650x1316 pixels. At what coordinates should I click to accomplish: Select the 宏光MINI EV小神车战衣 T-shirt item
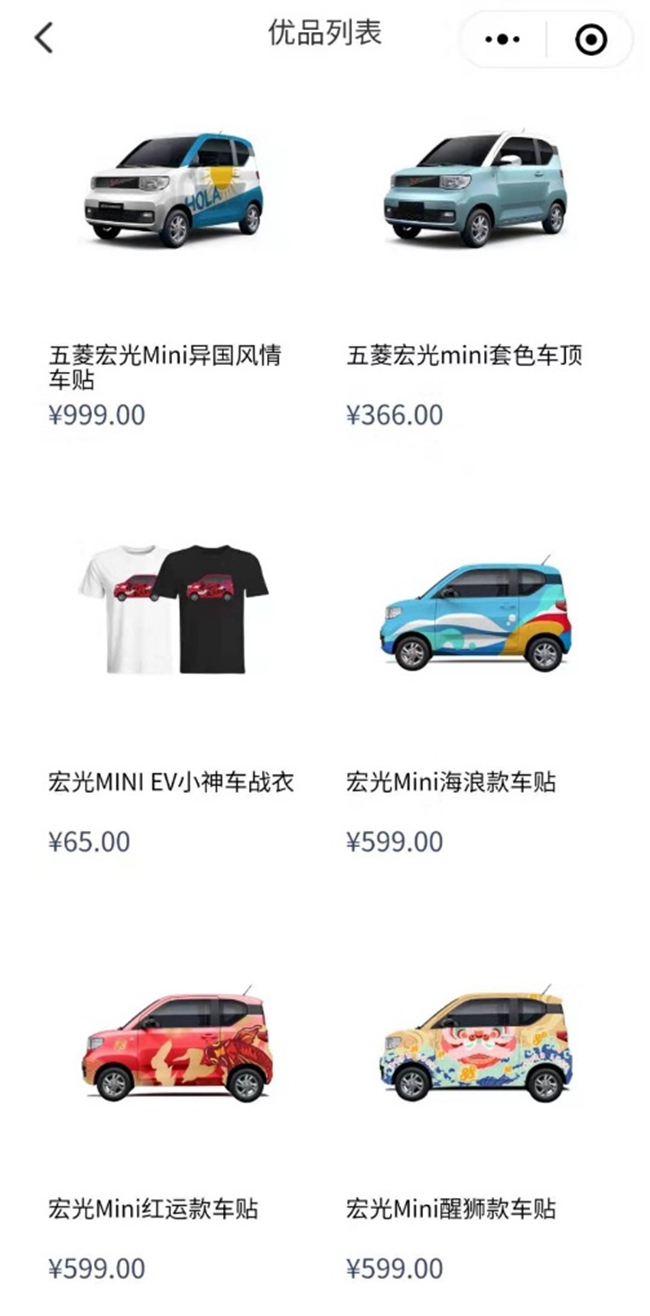pos(174,610)
